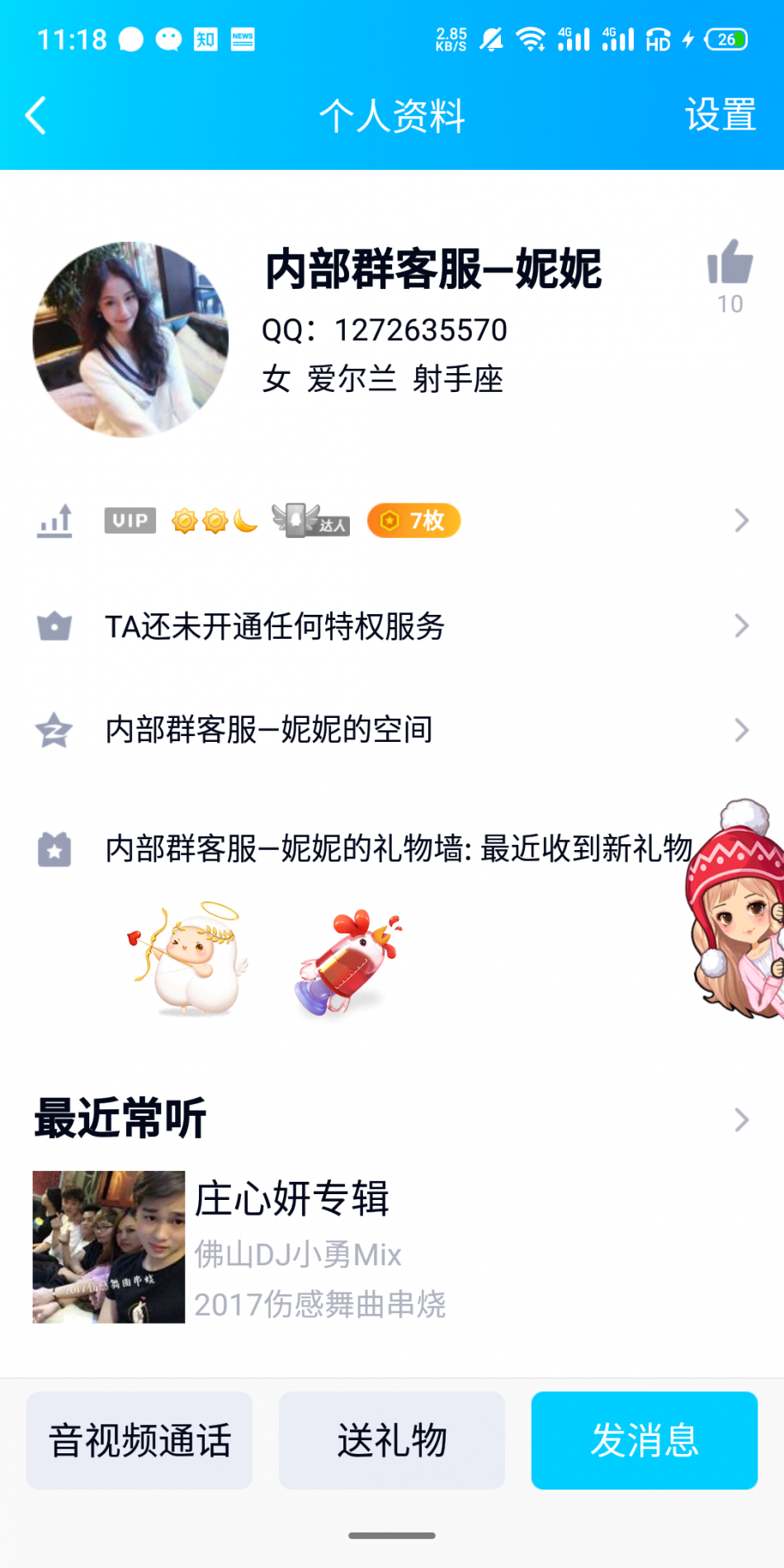The height and width of the screenshot is (1568, 784).
Task: Start 音视频通话 with this user
Action: [x=139, y=1441]
